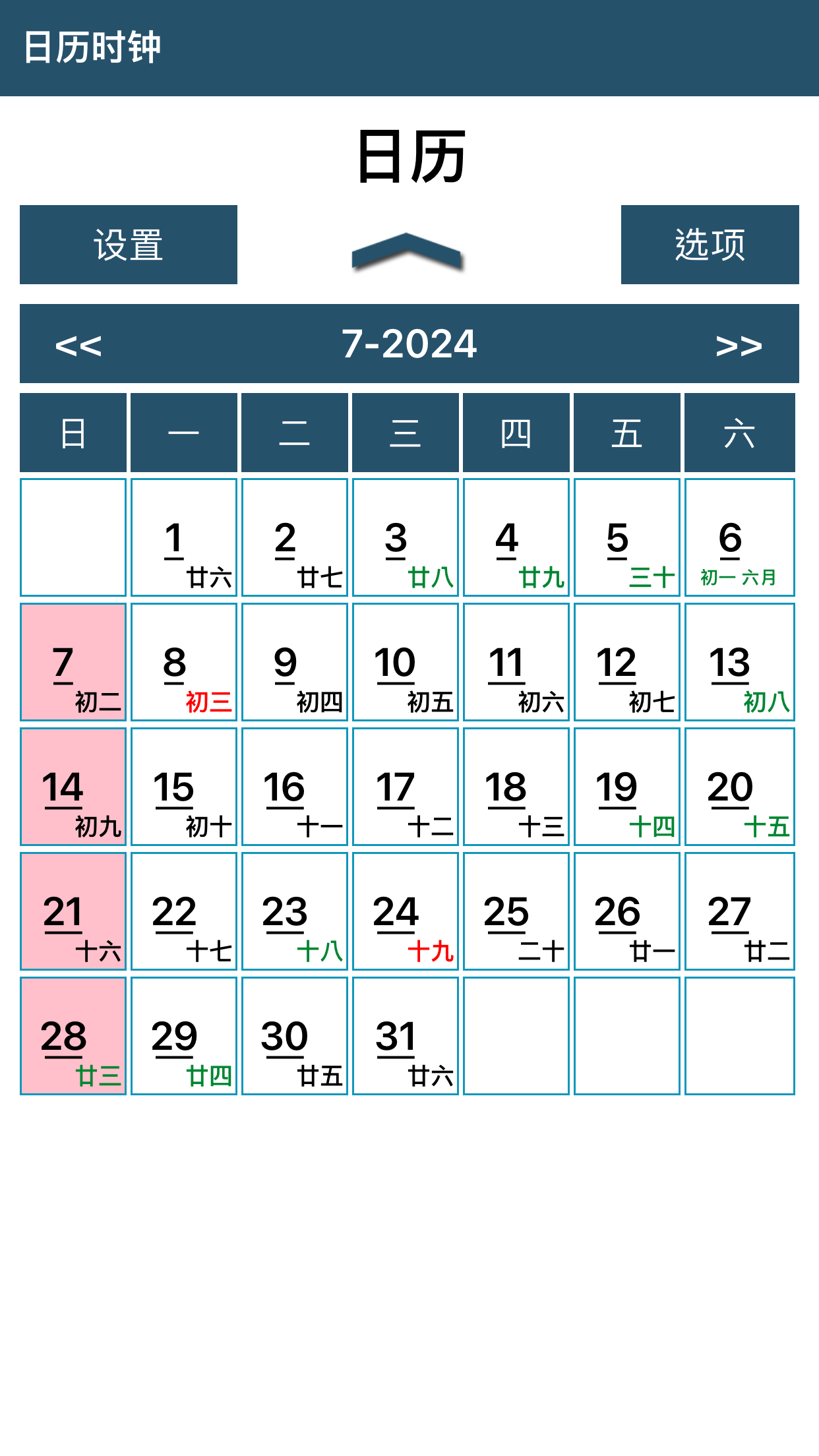The height and width of the screenshot is (1456, 819).
Task: Open the 选项 options button
Action: click(710, 245)
